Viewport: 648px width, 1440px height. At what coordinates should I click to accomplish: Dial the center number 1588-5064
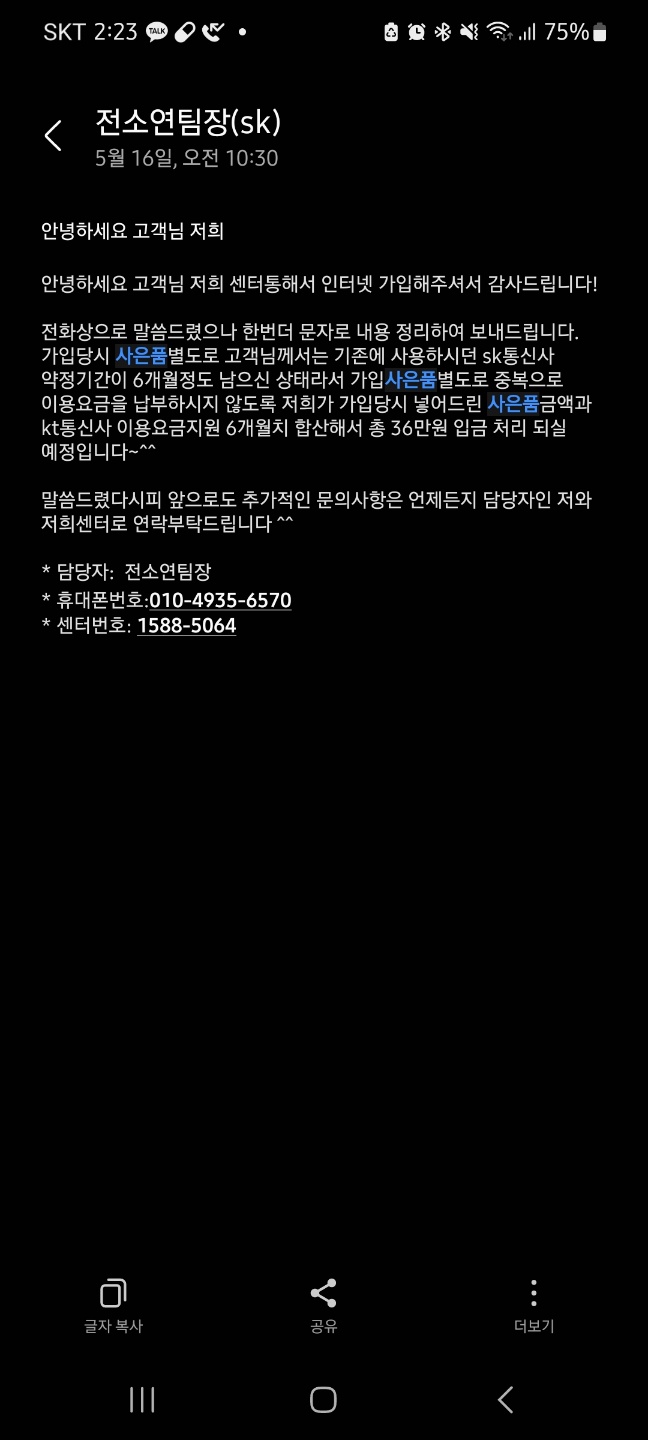[186, 626]
